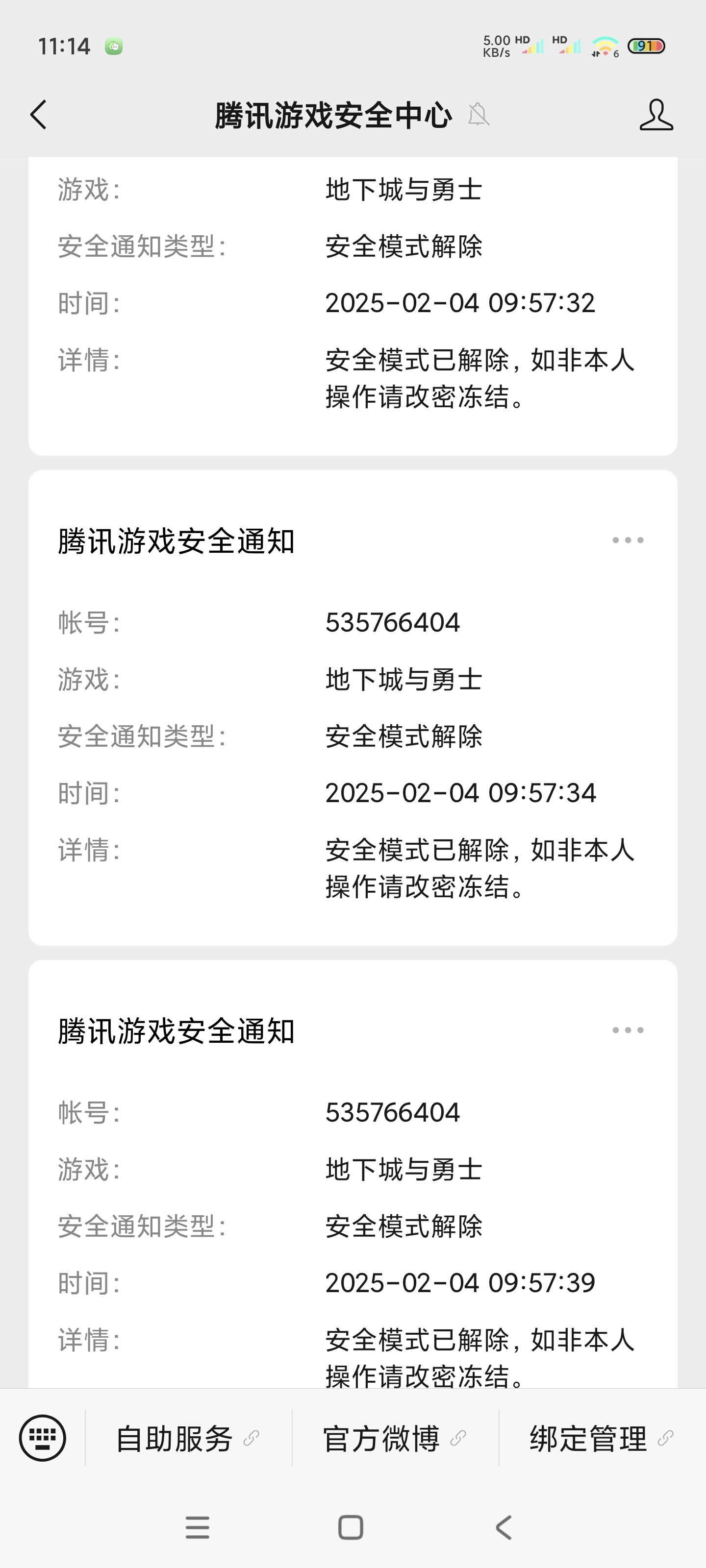Open the account profile icon

coord(656,115)
